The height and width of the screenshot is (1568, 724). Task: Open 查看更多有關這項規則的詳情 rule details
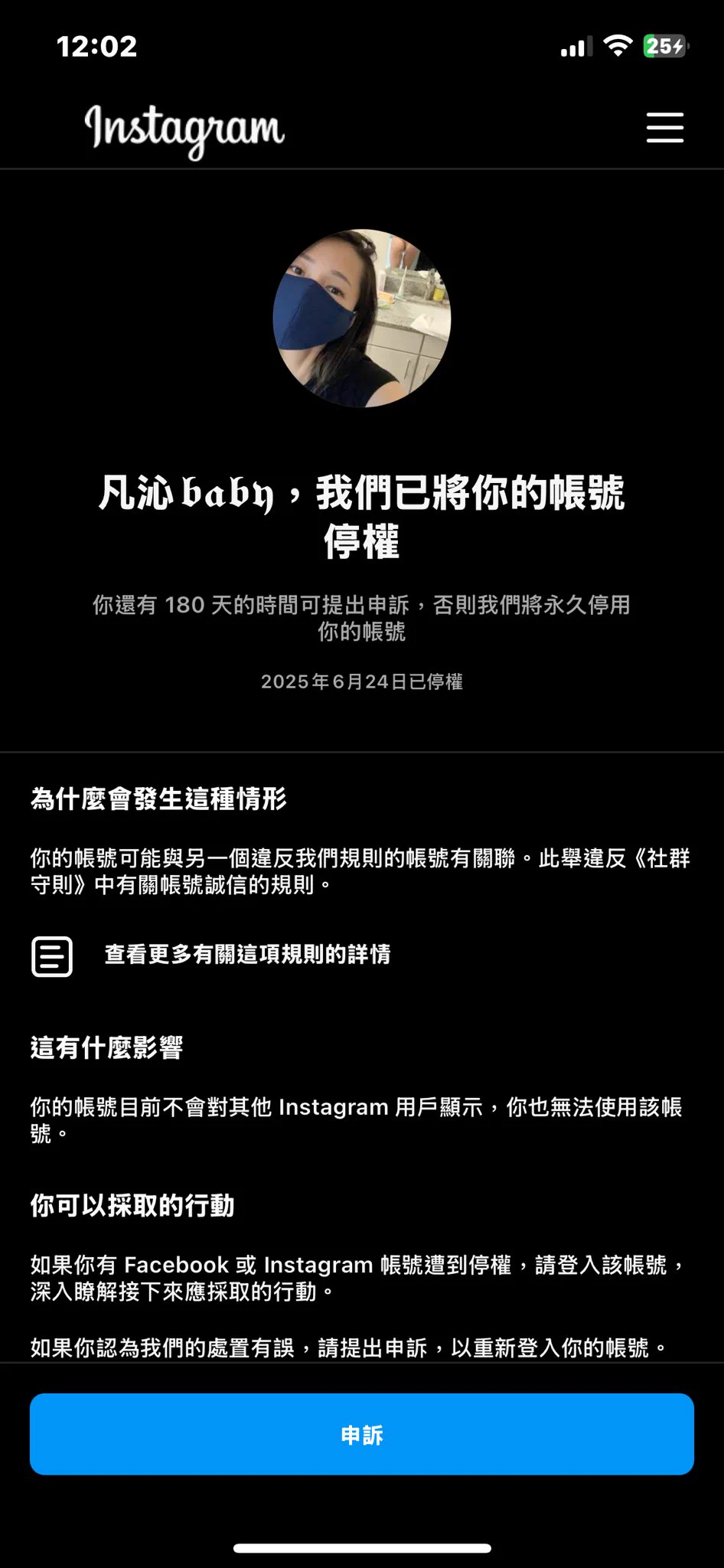[x=246, y=955]
